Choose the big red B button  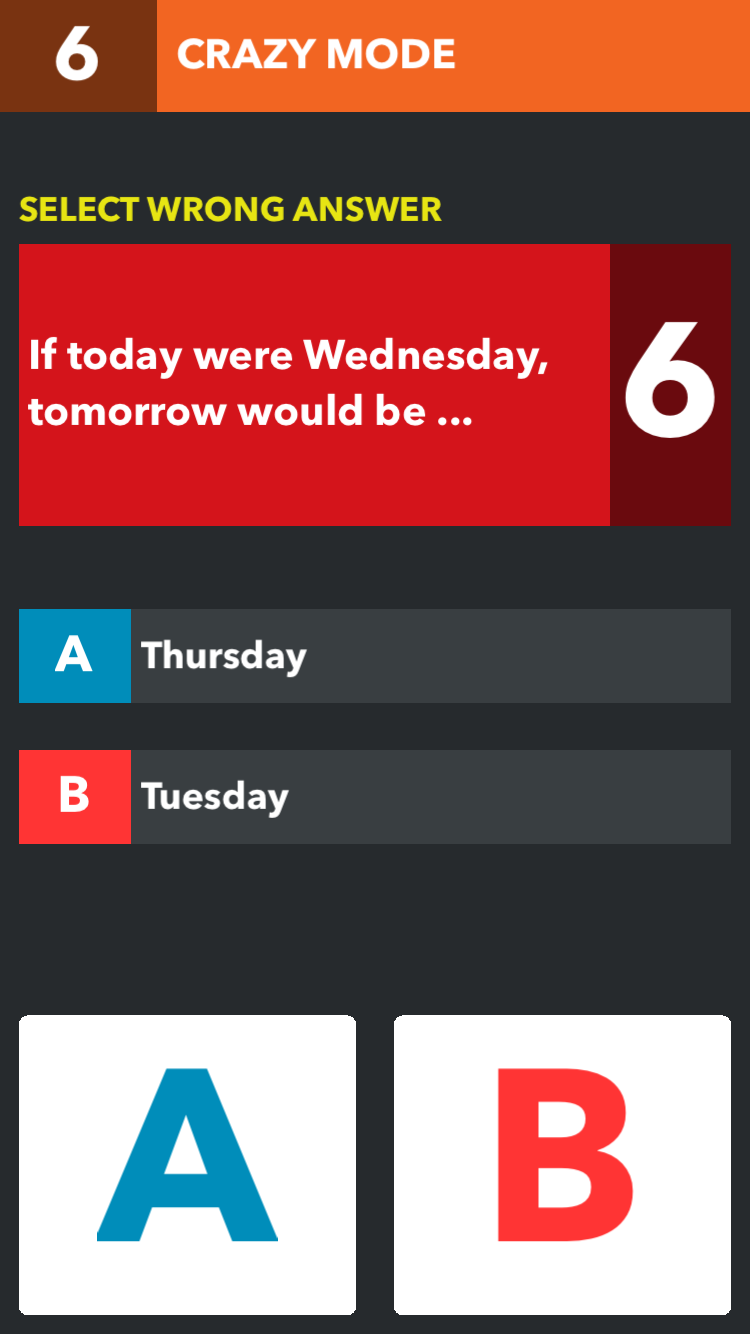(x=562, y=1165)
